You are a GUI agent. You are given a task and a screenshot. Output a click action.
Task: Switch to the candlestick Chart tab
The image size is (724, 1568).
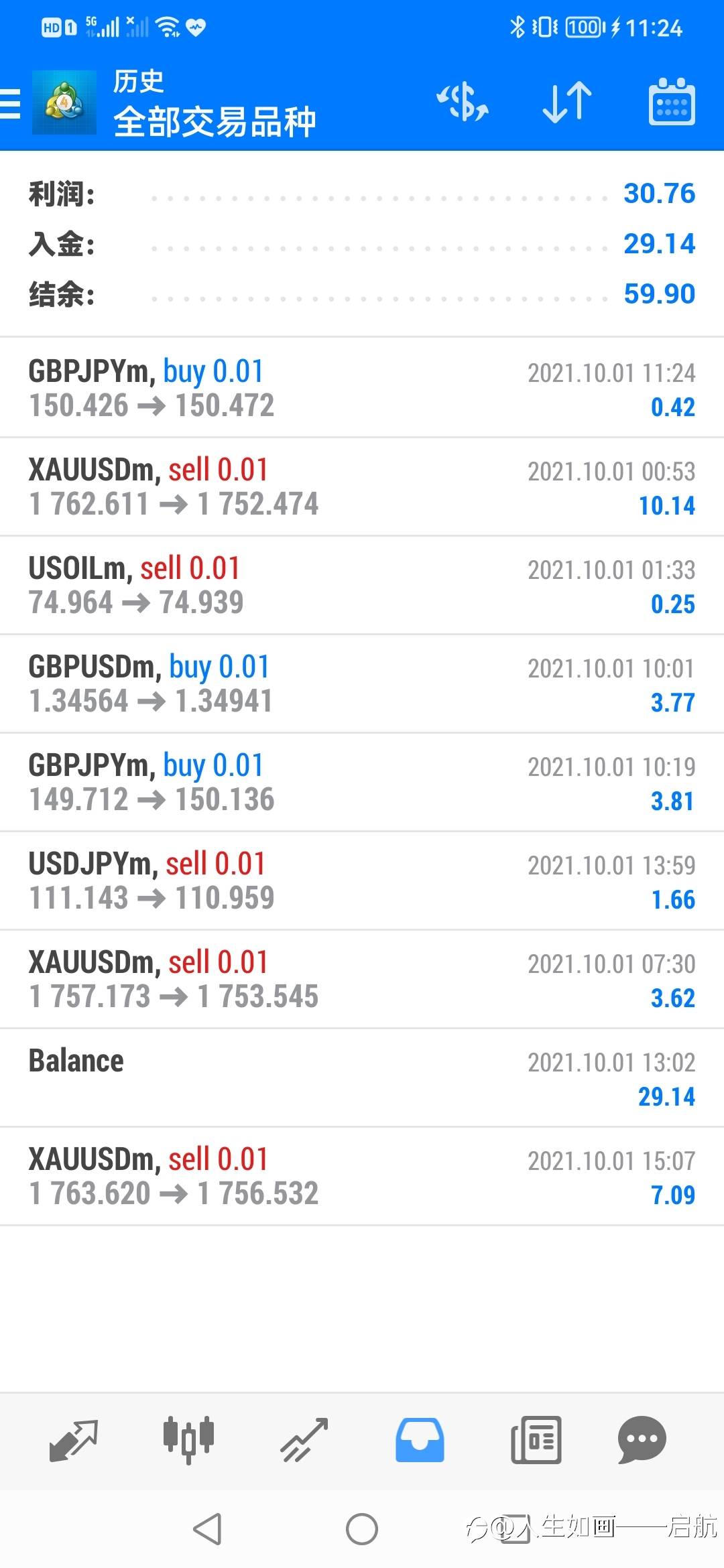click(x=188, y=1440)
